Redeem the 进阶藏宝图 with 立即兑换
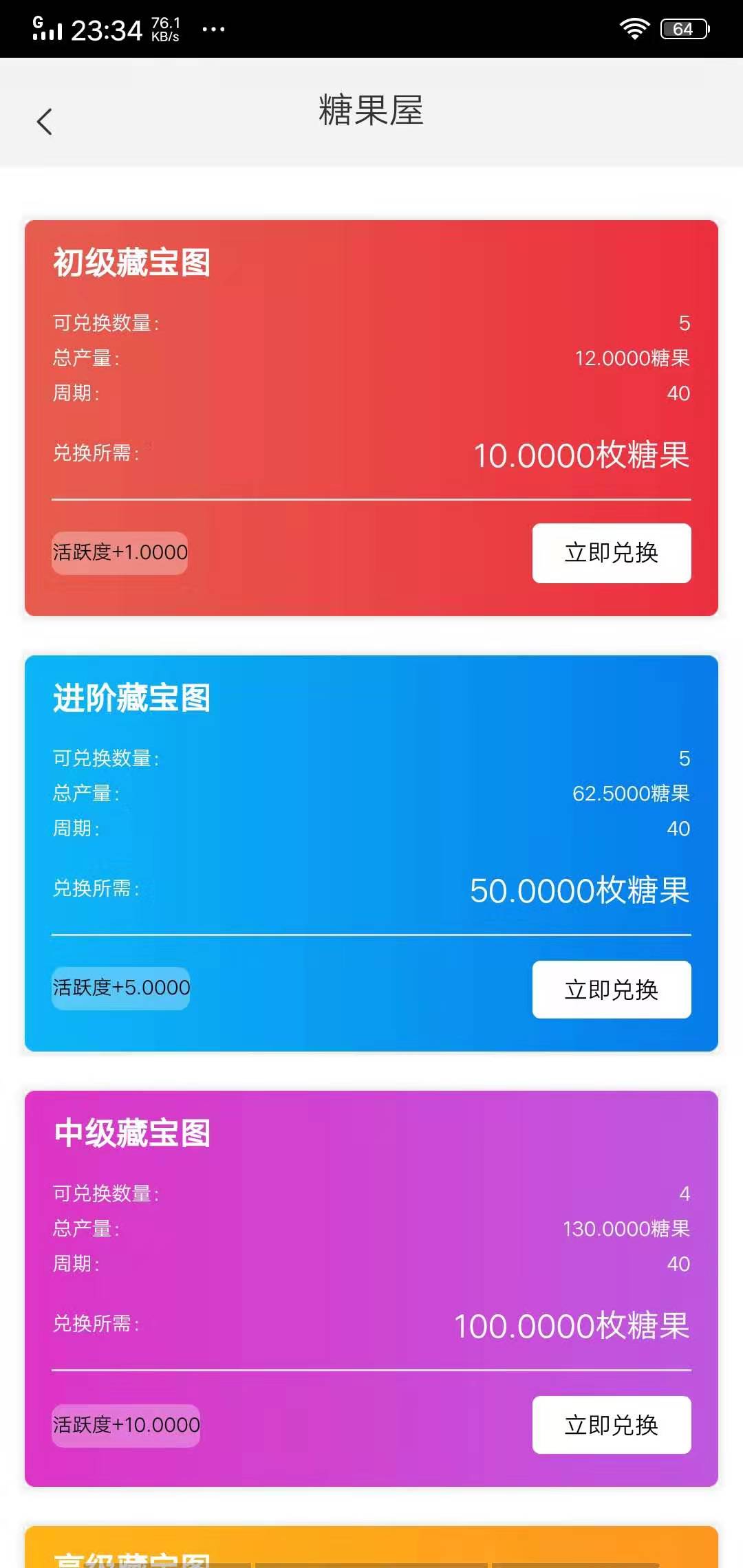Screen dimensions: 743x1568 pyautogui.click(x=611, y=989)
